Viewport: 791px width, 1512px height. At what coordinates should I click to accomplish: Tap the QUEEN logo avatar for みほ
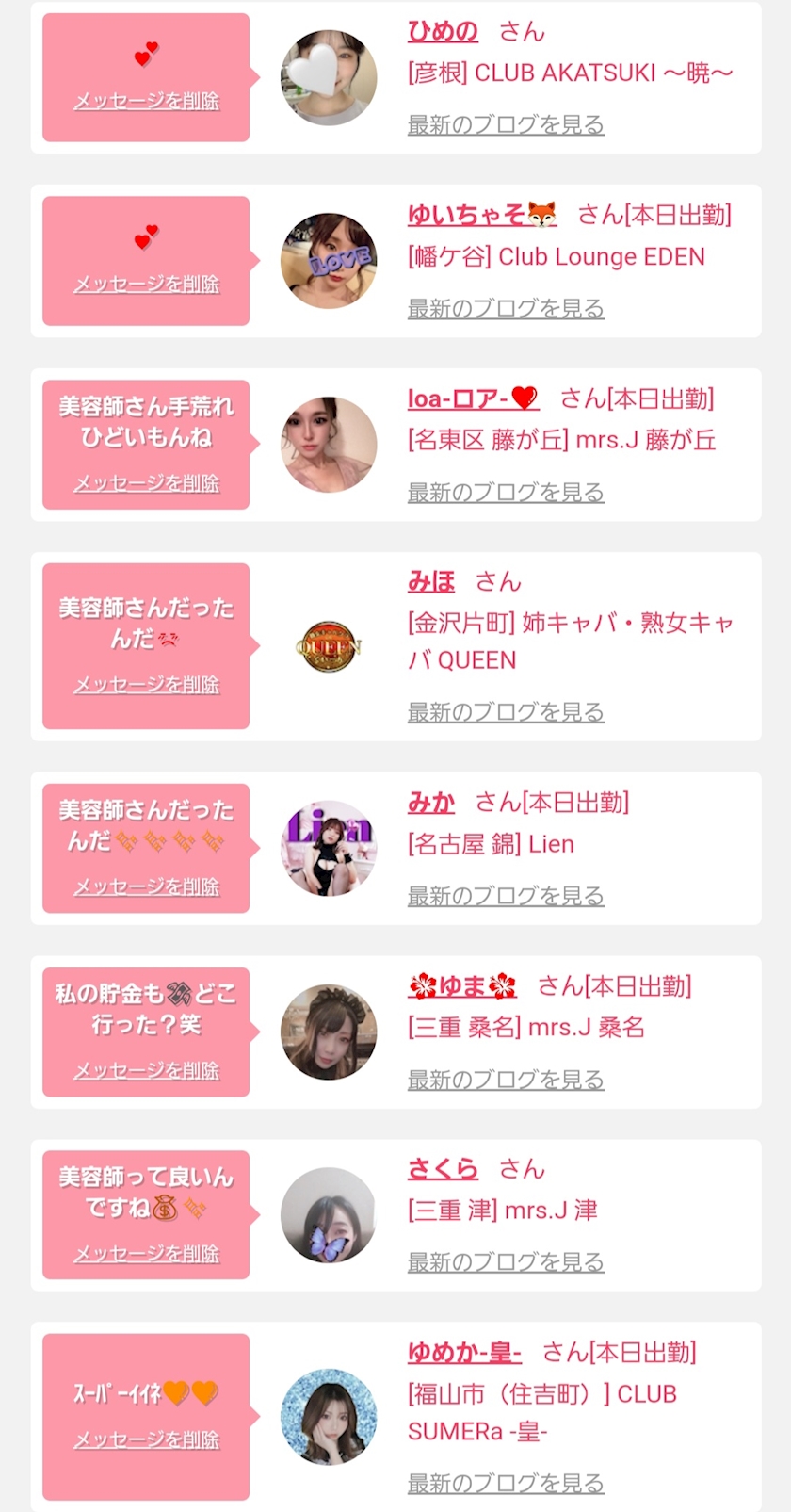[329, 647]
